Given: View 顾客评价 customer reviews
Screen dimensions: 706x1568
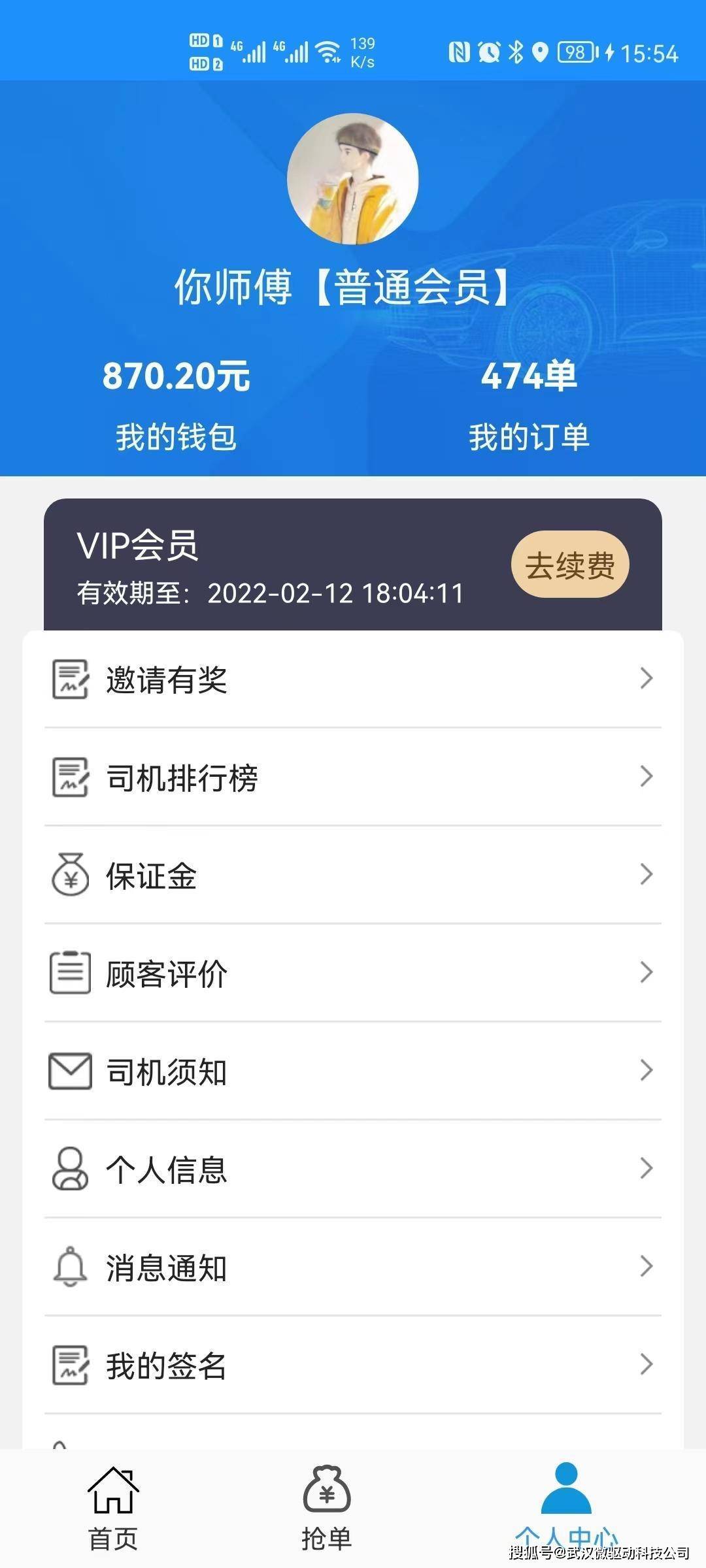Looking at the screenshot, I should 353,973.
